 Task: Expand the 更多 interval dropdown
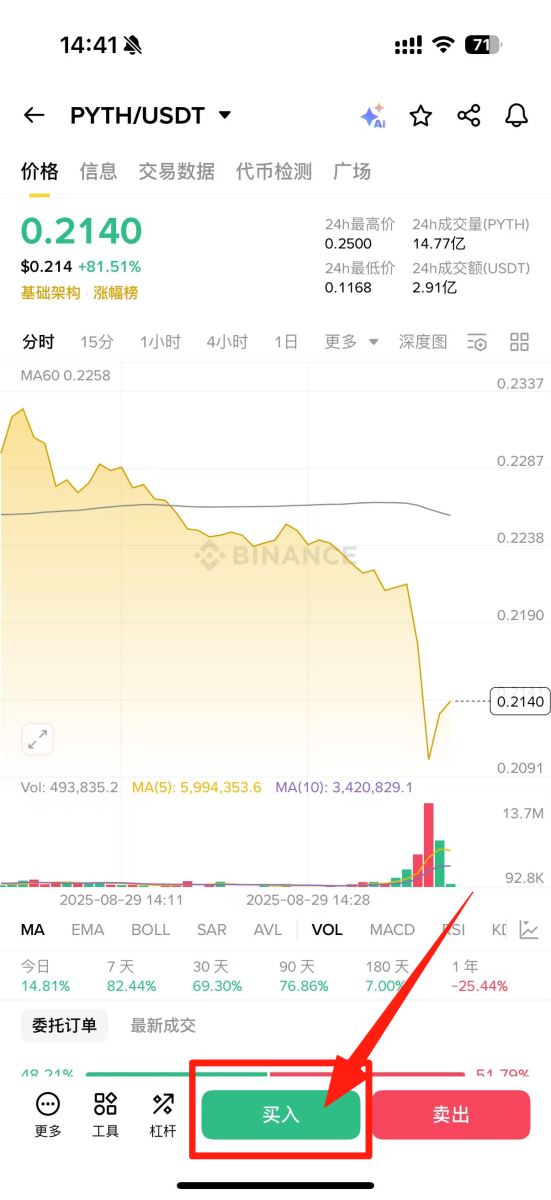point(351,342)
